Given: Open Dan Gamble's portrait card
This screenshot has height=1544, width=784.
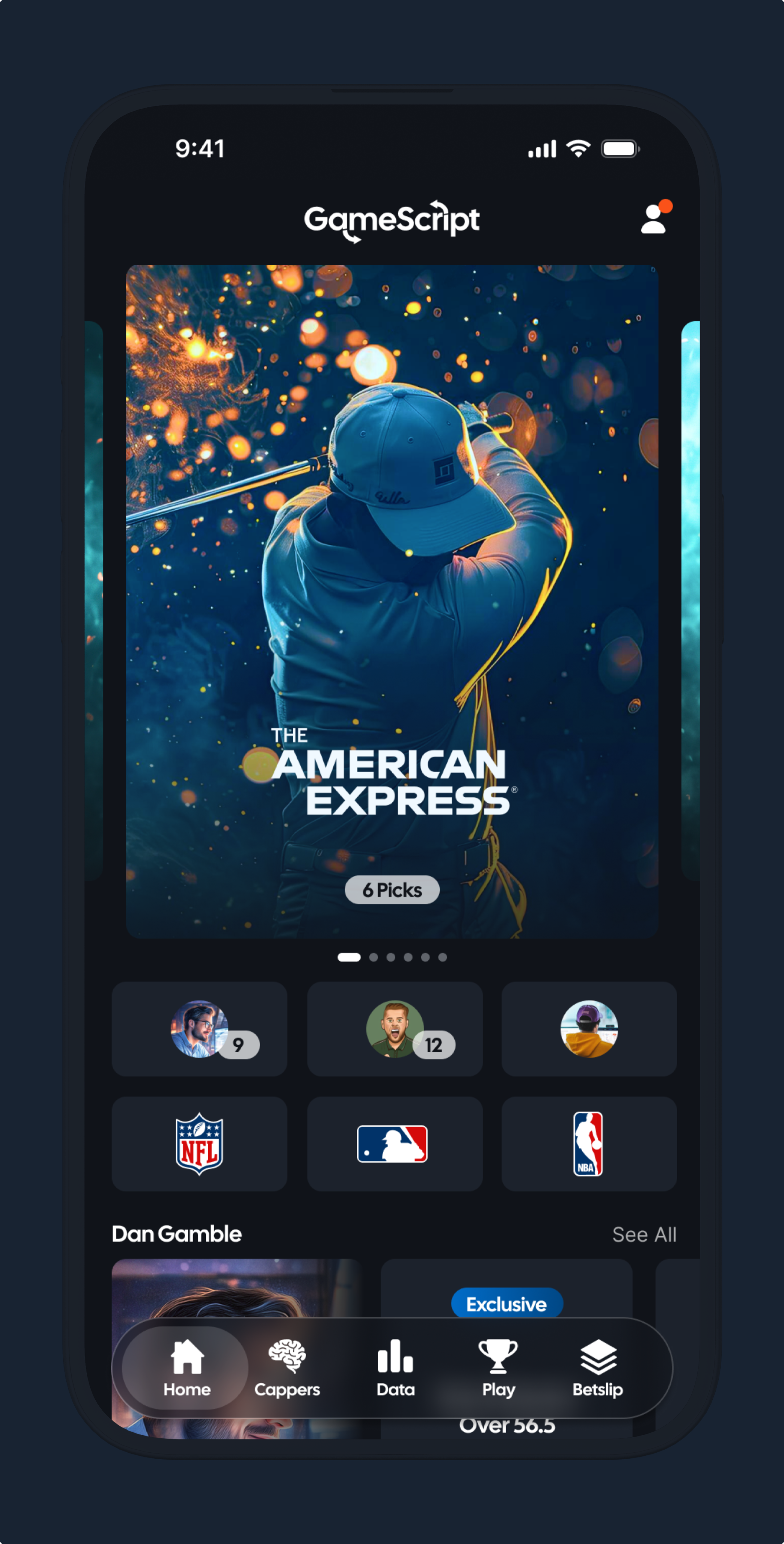Looking at the screenshot, I should tap(236, 1289).
